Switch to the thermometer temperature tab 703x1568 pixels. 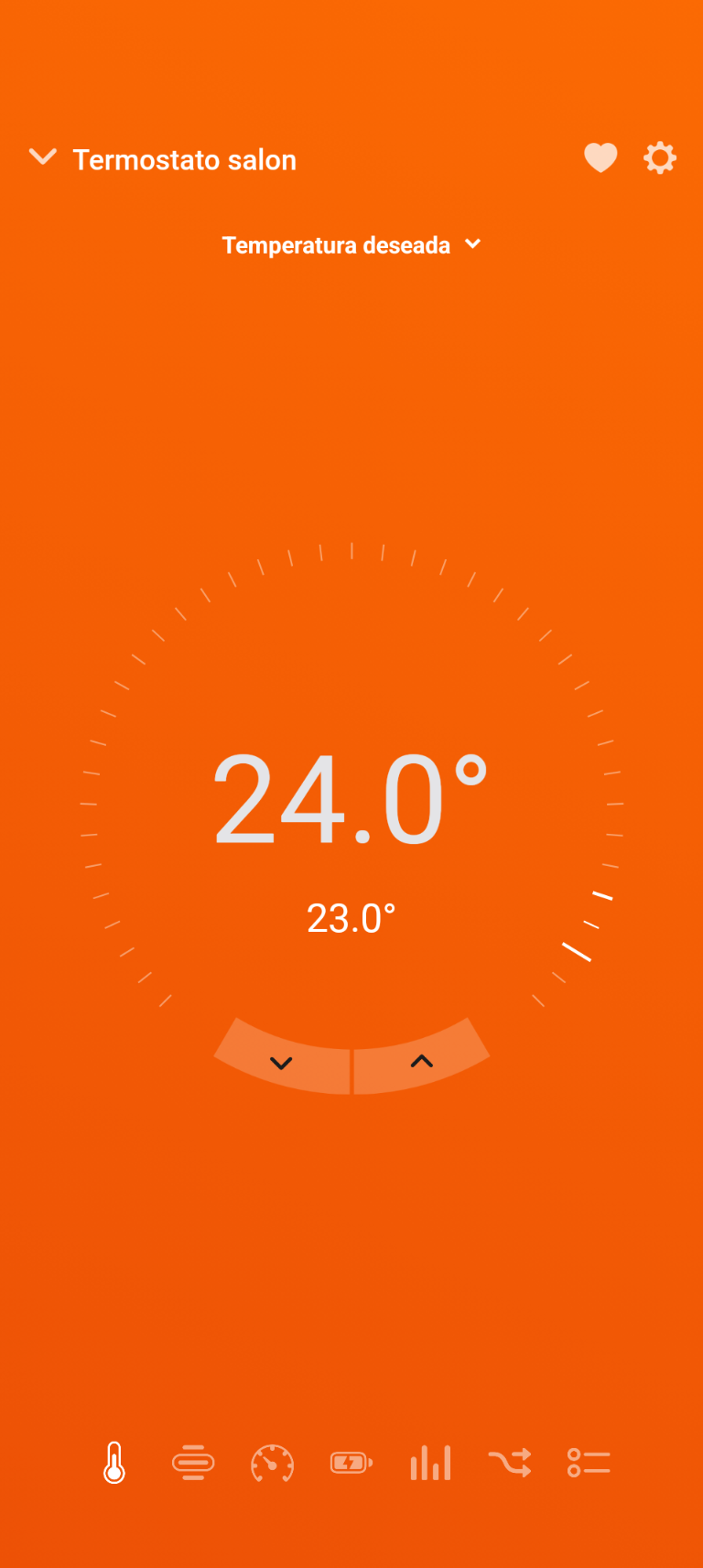coord(114,1463)
